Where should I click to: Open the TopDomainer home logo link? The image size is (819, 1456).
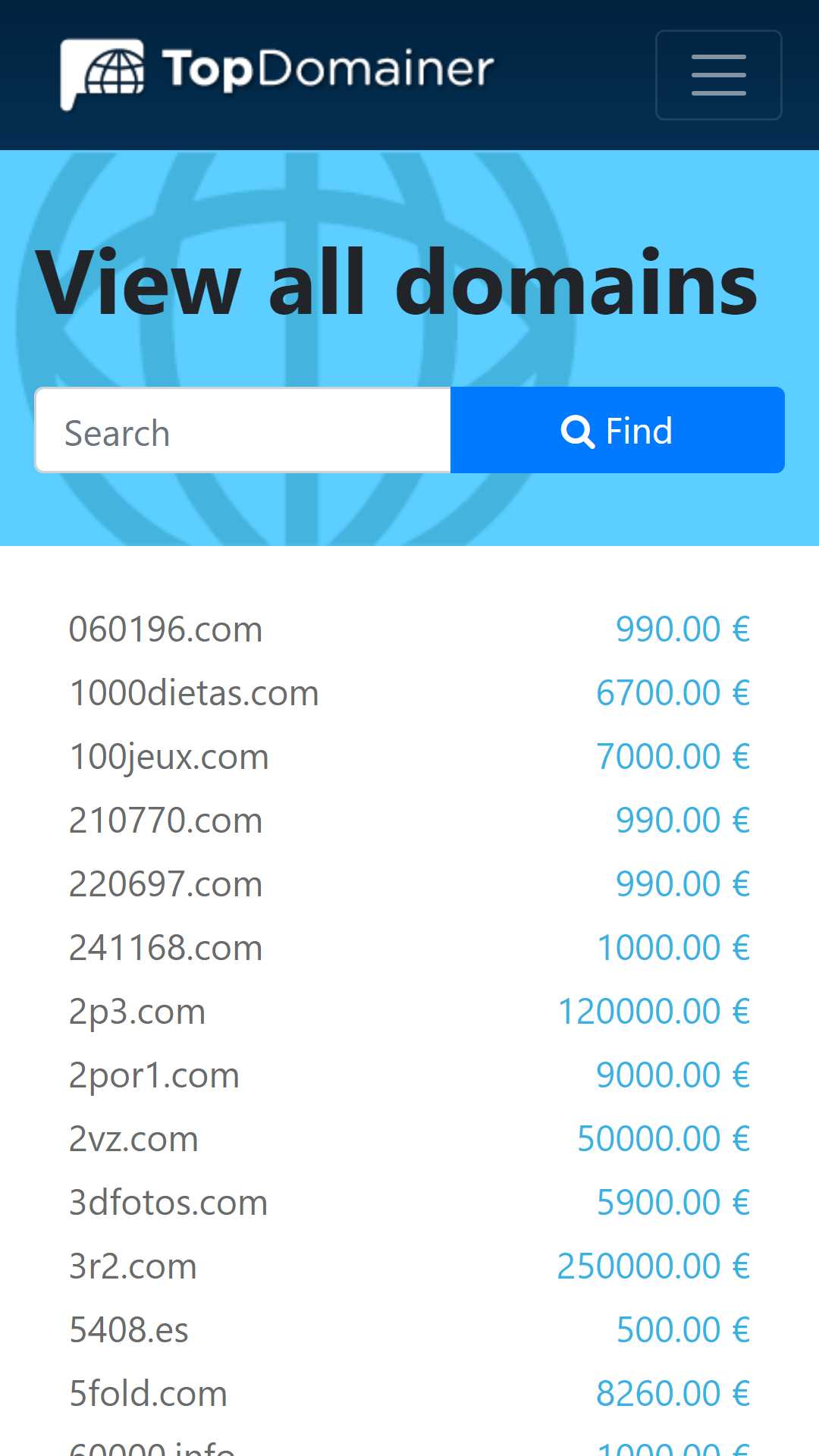click(x=278, y=74)
